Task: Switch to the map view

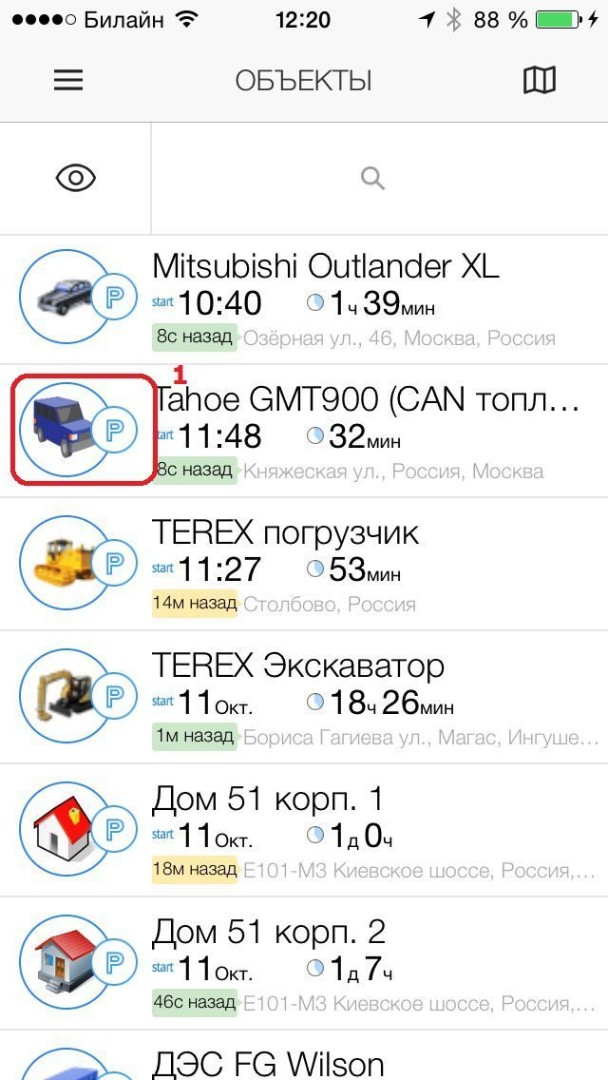Action: click(539, 81)
